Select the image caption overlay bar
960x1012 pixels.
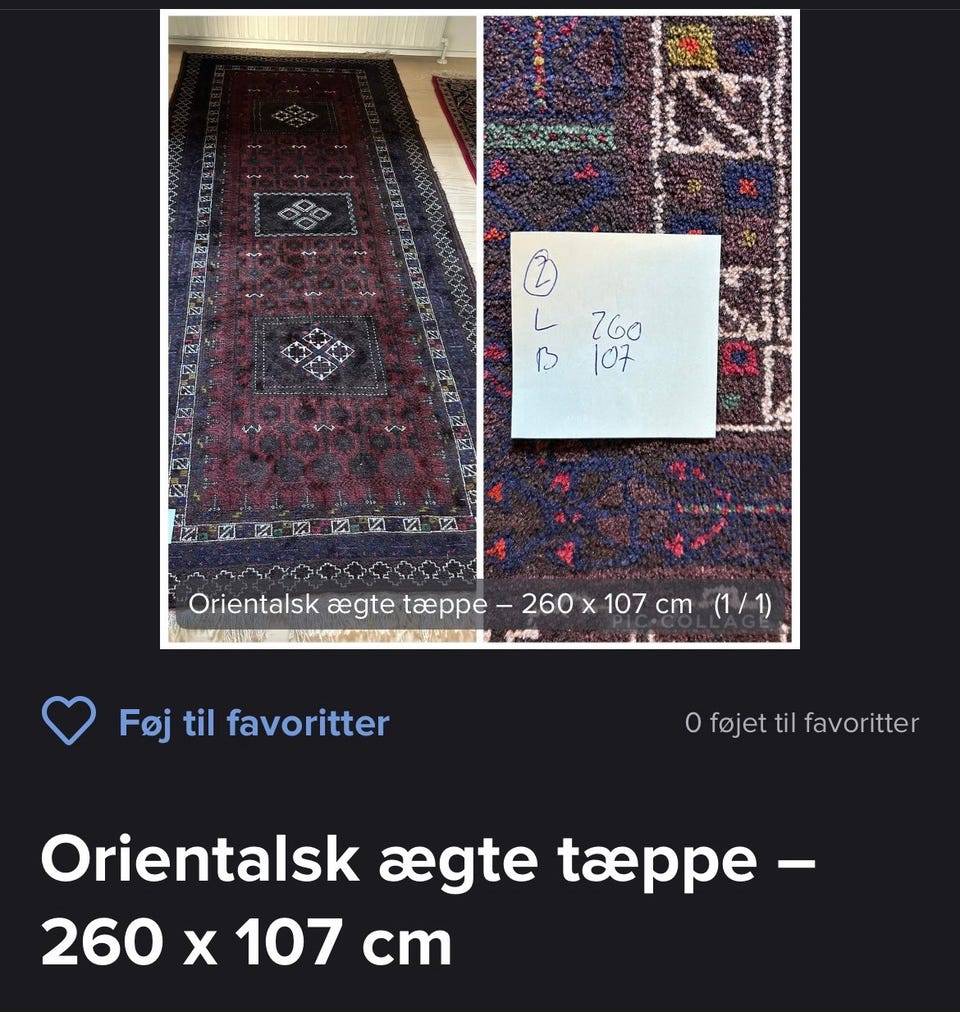[480, 603]
